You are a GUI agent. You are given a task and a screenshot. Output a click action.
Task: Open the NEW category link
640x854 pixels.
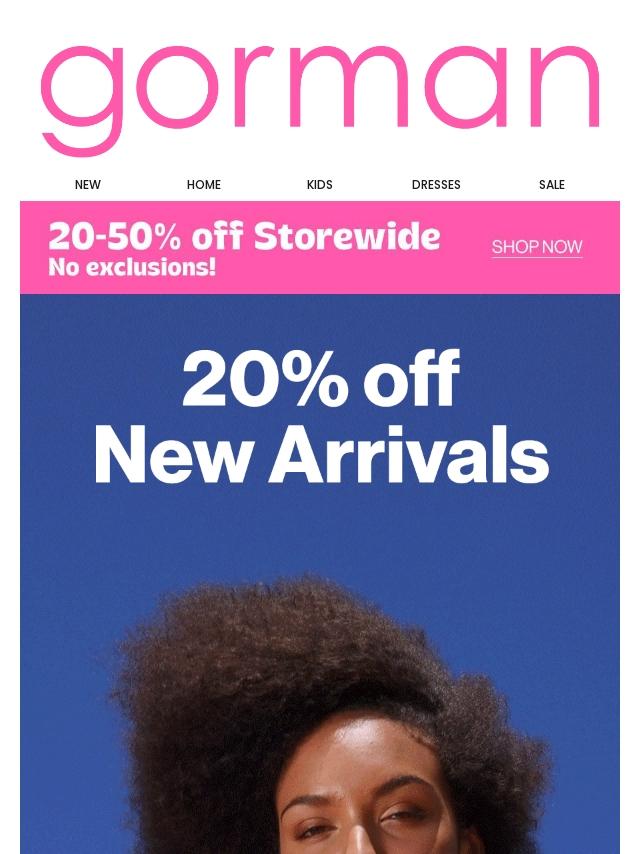88,185
